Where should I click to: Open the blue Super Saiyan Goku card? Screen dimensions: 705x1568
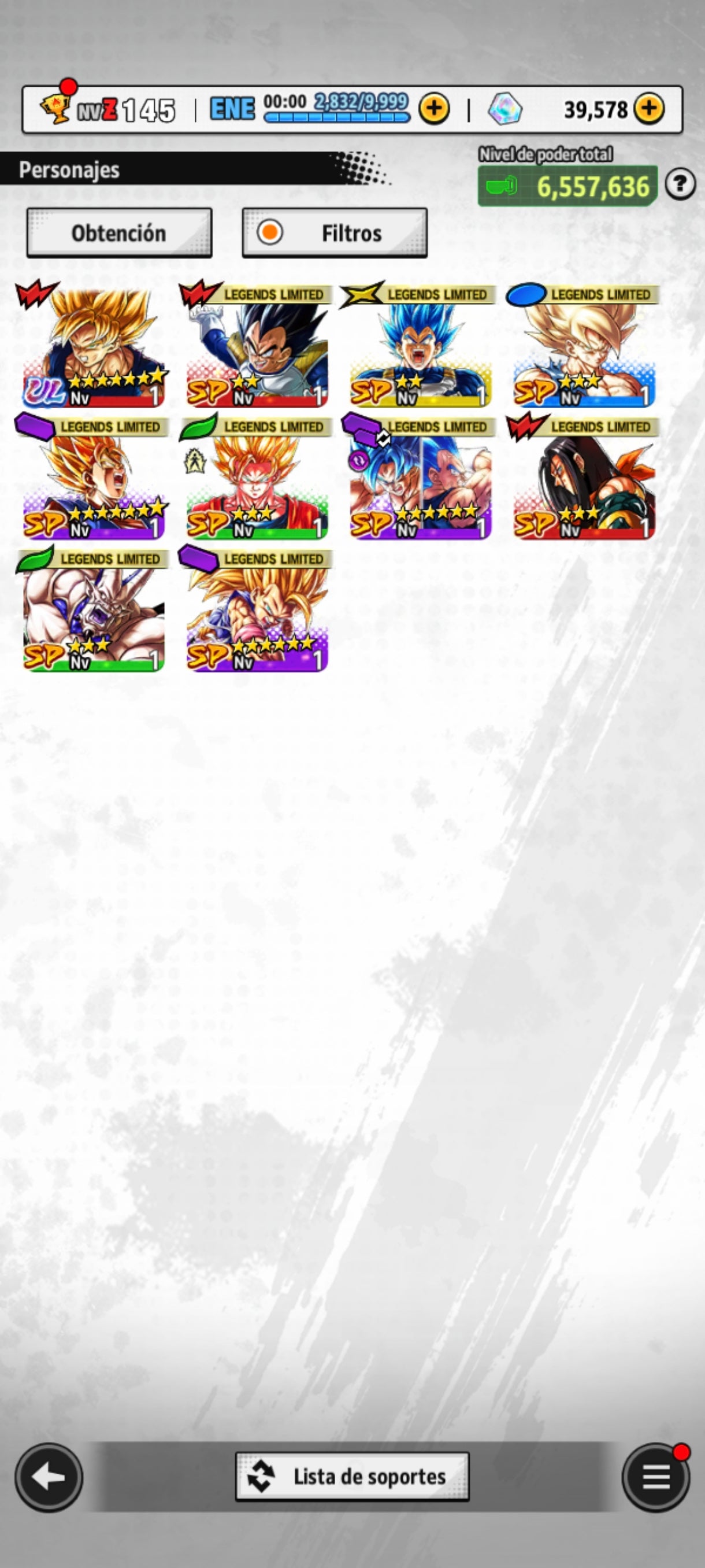(x=584, y=350)
